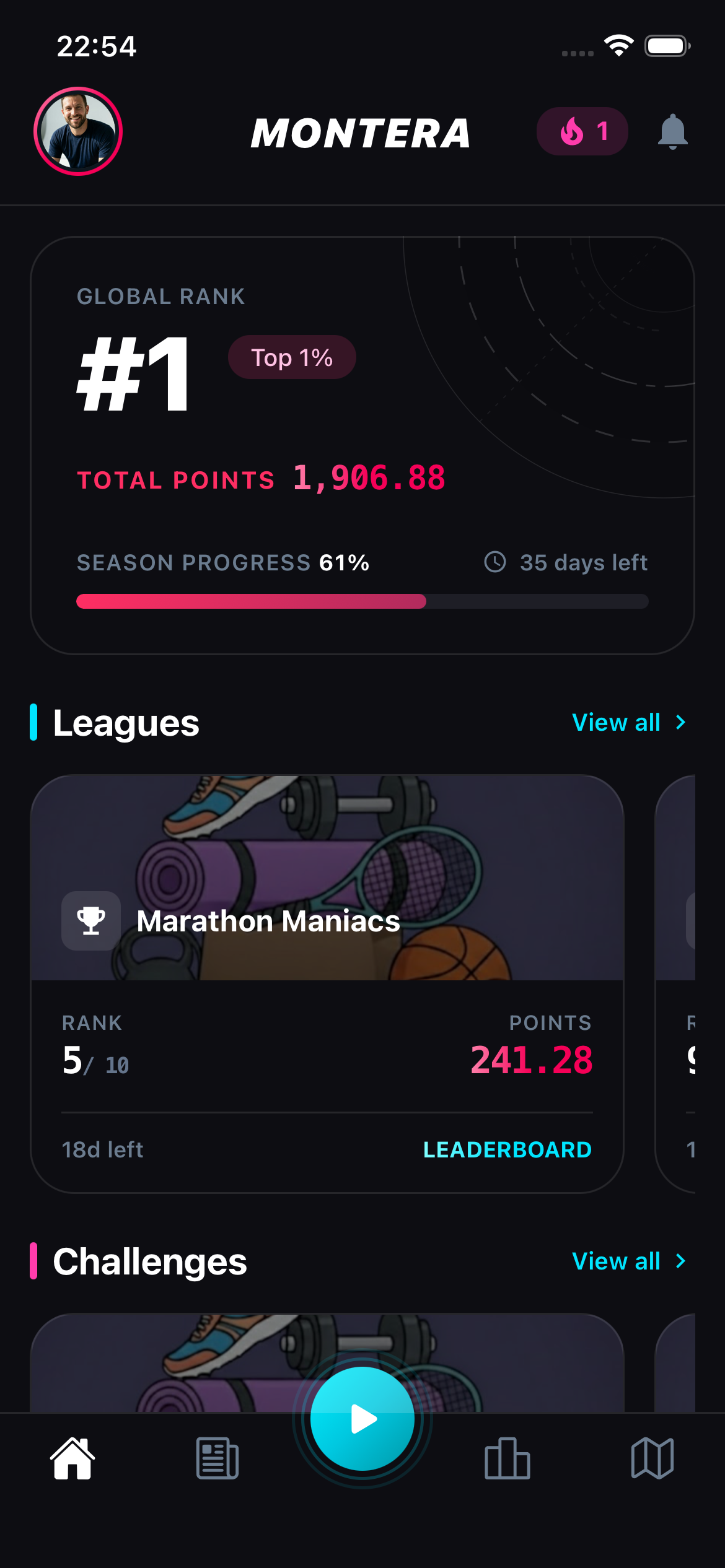Click the clock icon next to days left
This screenshot has width=725, height=1568.
coord(495,562)
